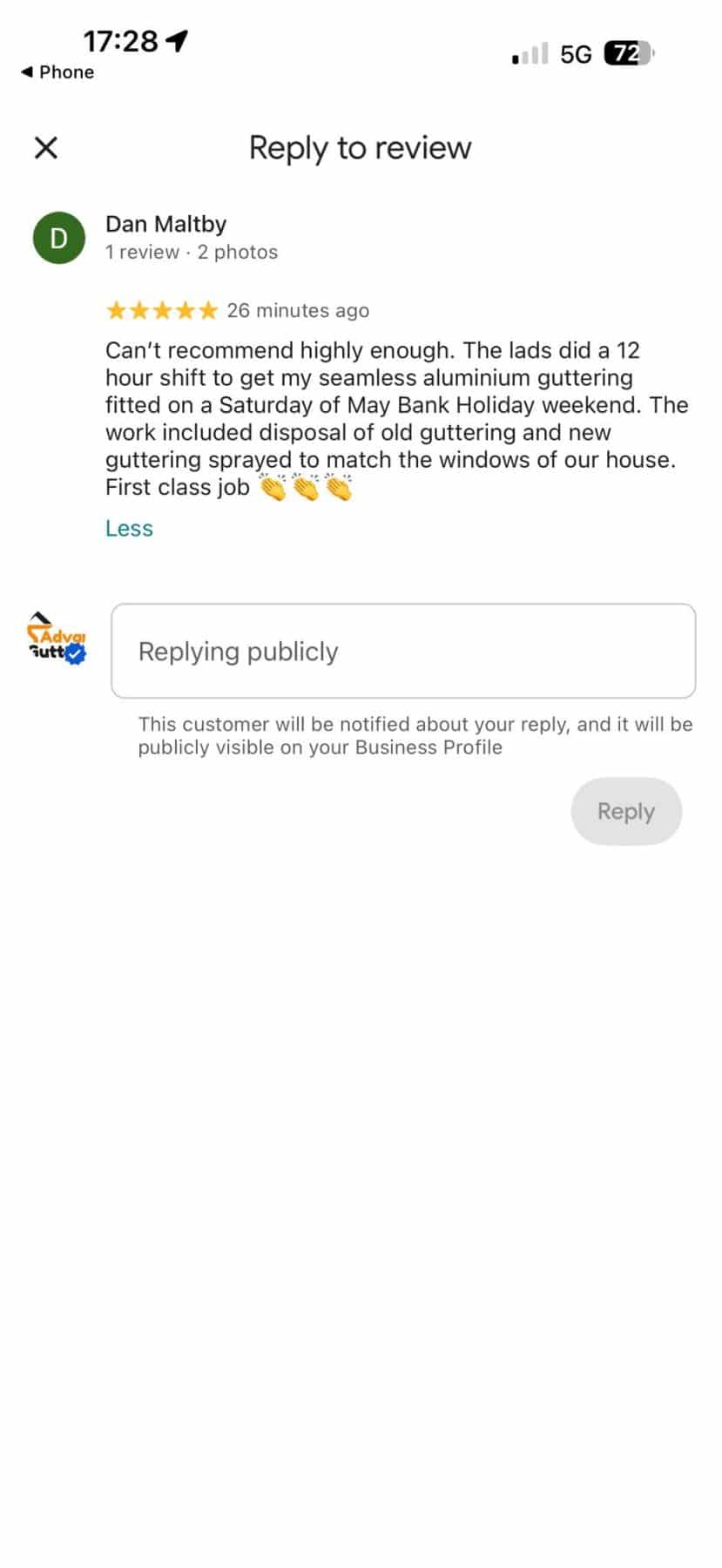
Task: Focus the Replying publicly text field
Action: coord(403,651)
